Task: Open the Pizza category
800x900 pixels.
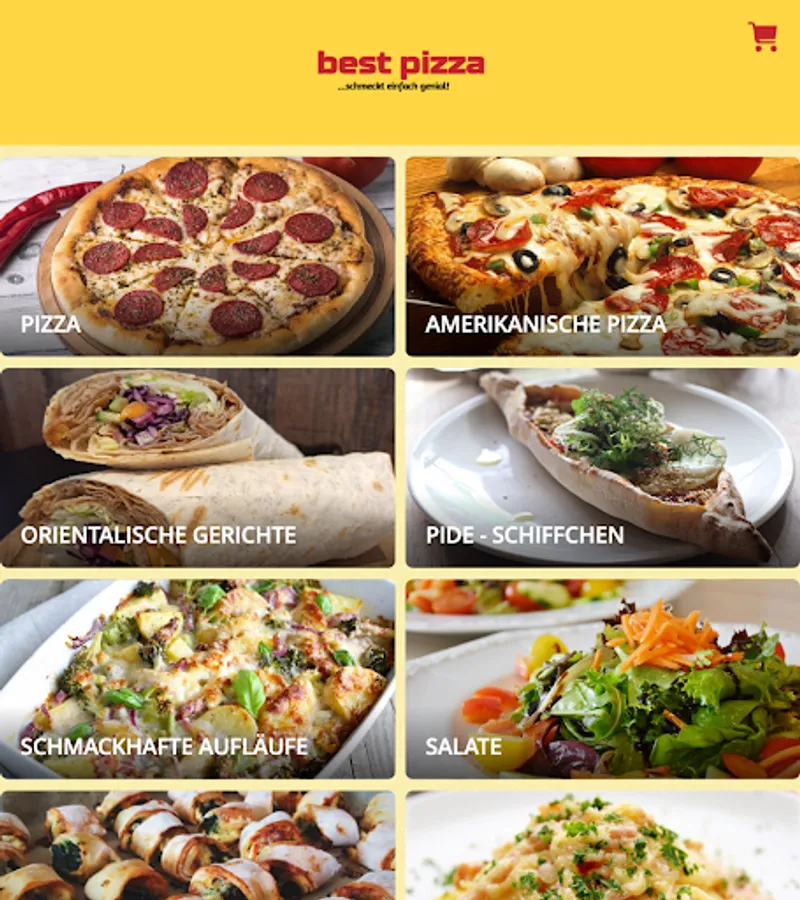Action: click(x=197, y=256)
